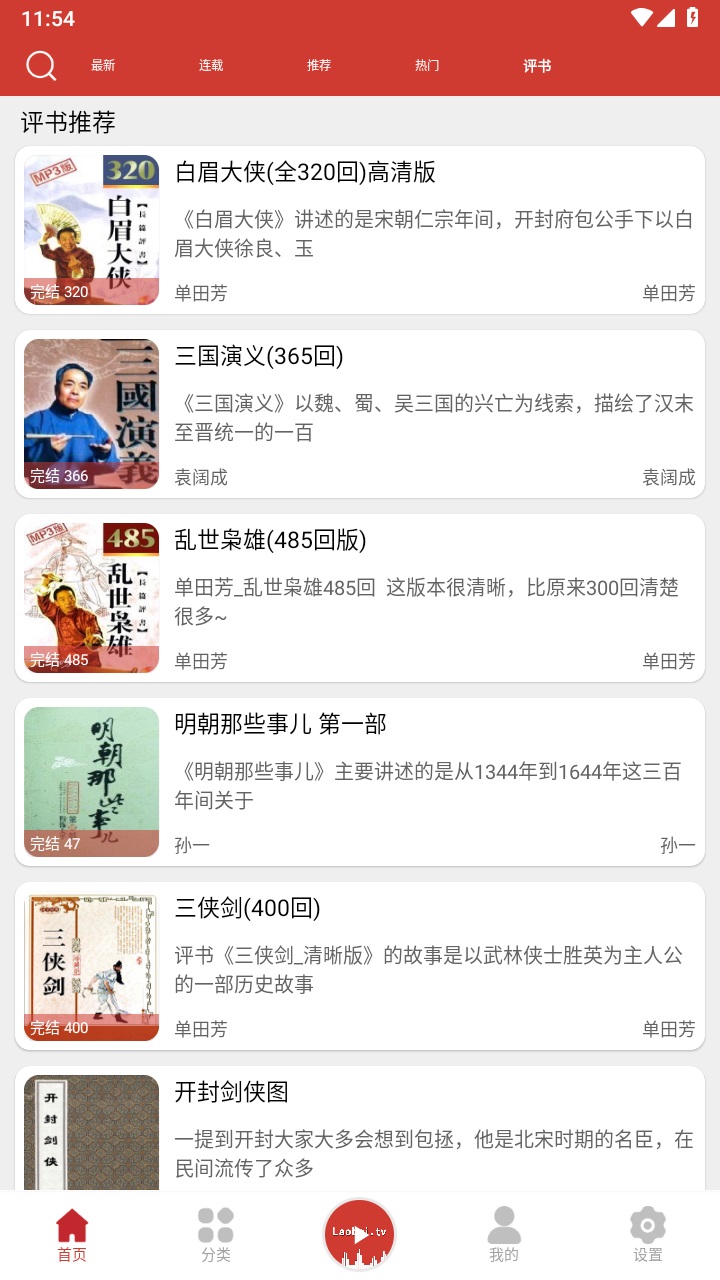Viewport: 720px width, 1280px height.
Task: Select the currently highlighted 评书 tab
Action: click(x=536, y=64)
